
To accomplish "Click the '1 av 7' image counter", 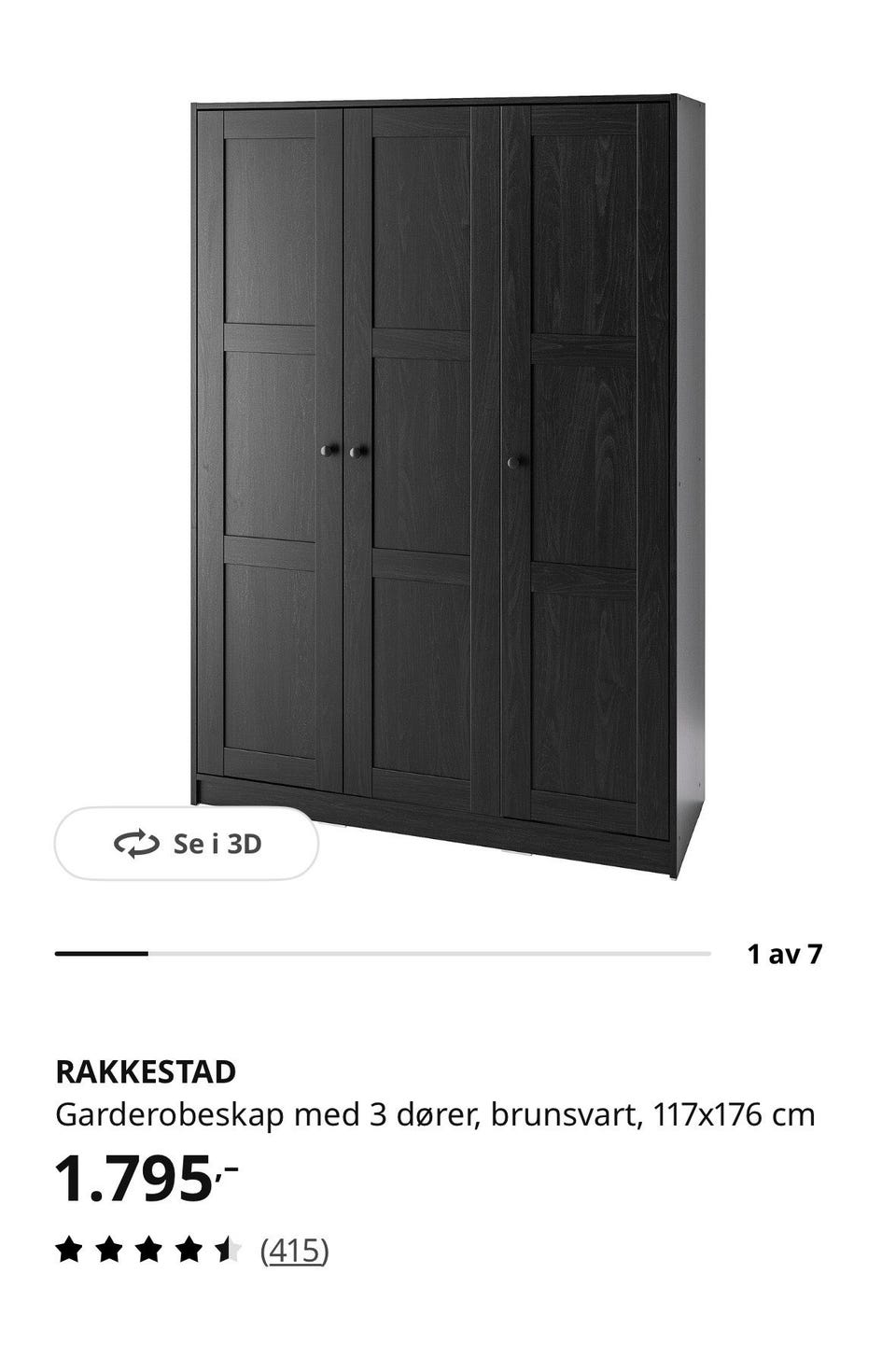I will [788, 953].
